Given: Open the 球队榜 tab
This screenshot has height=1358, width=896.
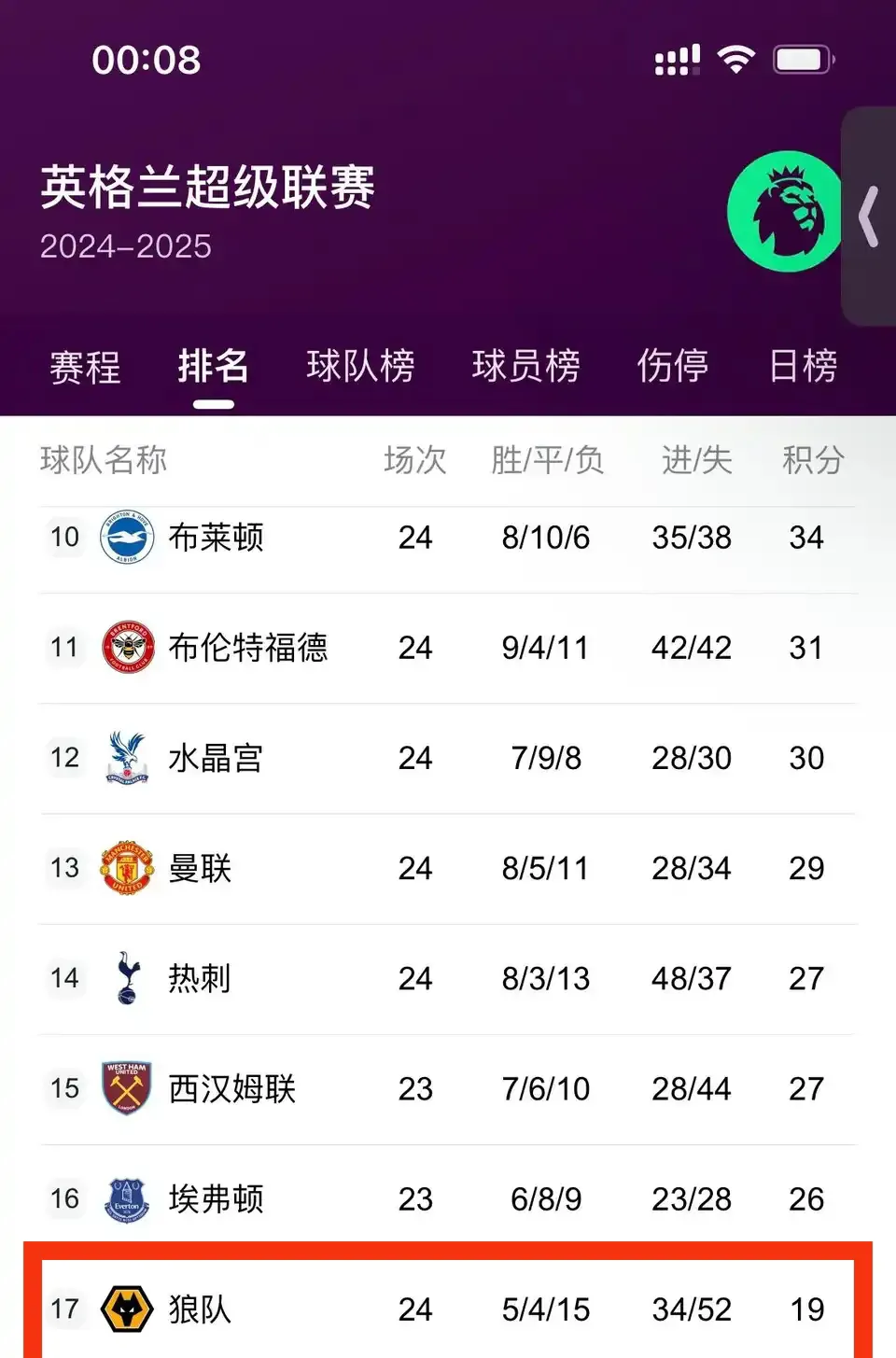Looking at the screenshot, I should [361, 368].
